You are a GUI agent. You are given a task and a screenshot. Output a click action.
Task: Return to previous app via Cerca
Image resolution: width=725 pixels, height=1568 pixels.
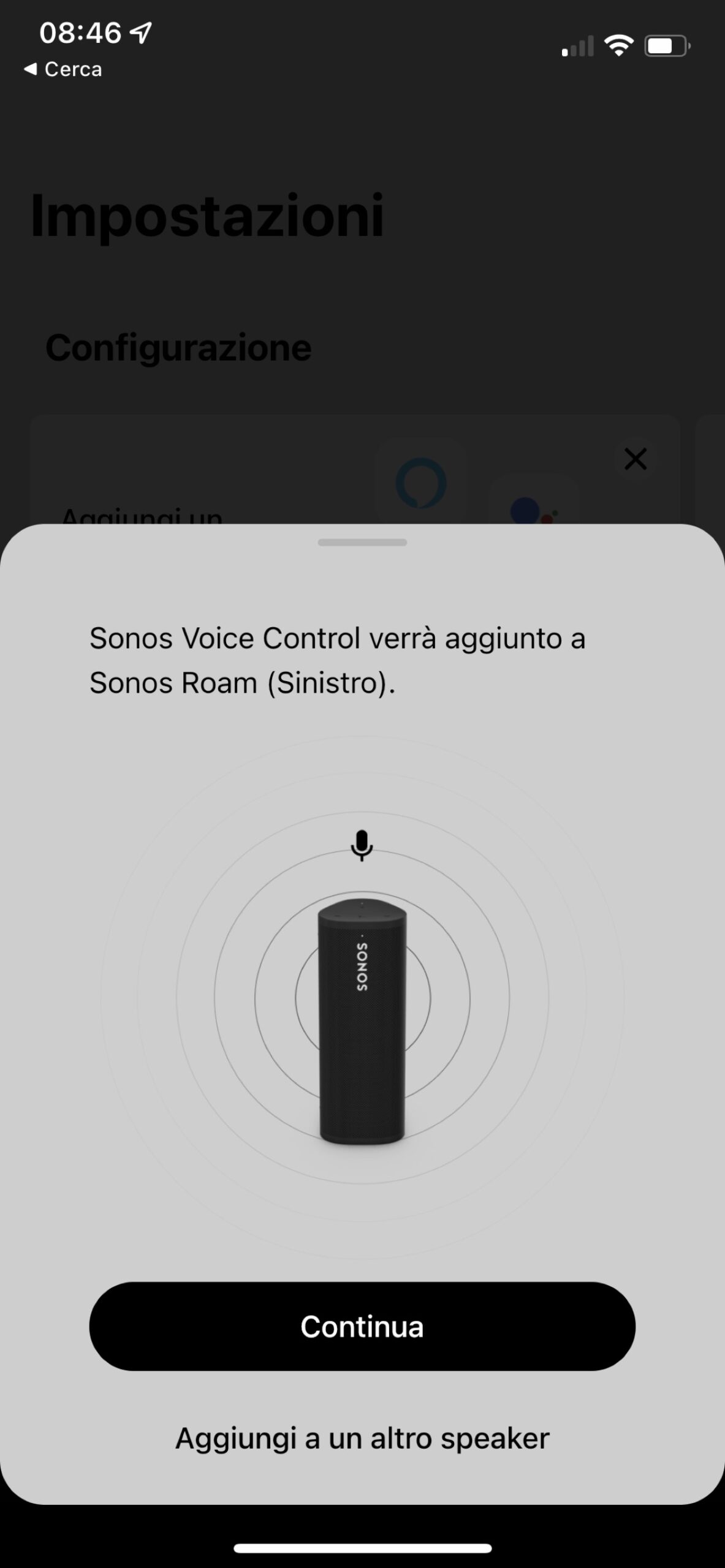click(x=63, y=69)
